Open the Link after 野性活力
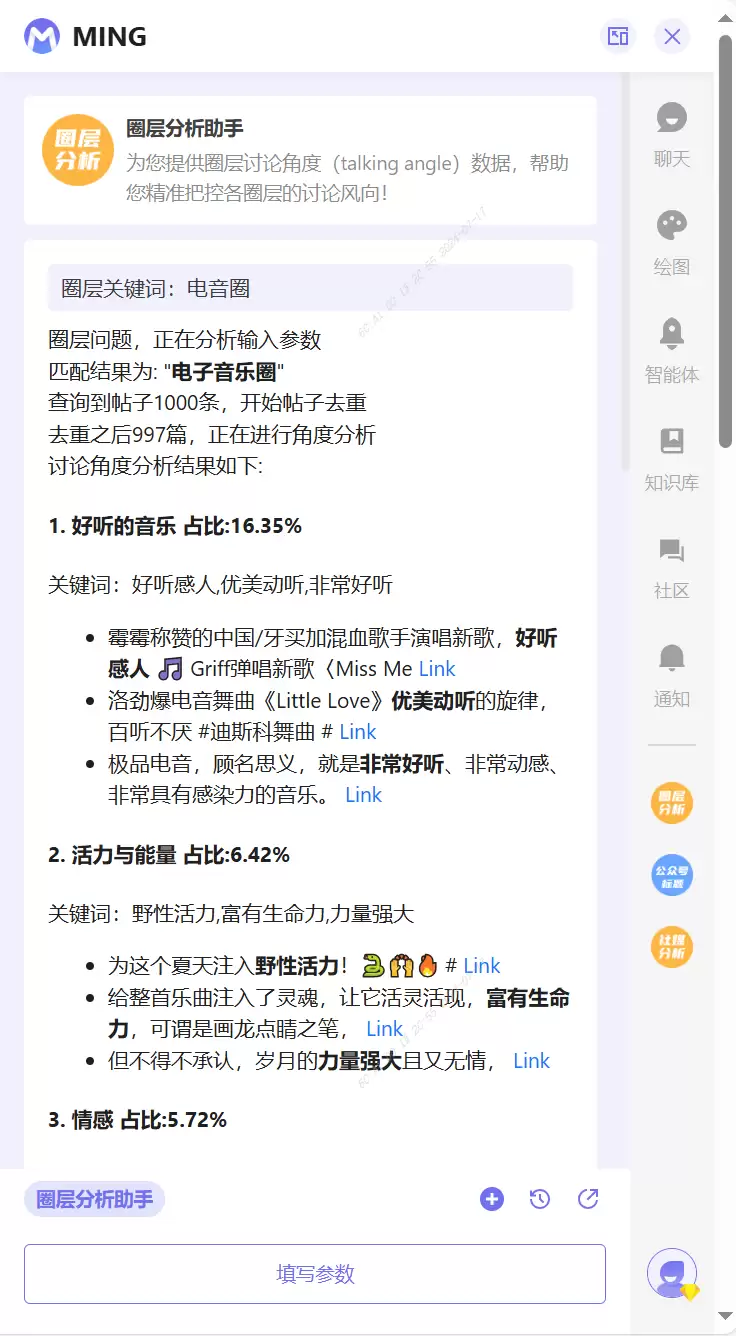Screen dimensions: 736x1336 pyautogui.click(x=482, y=966)
